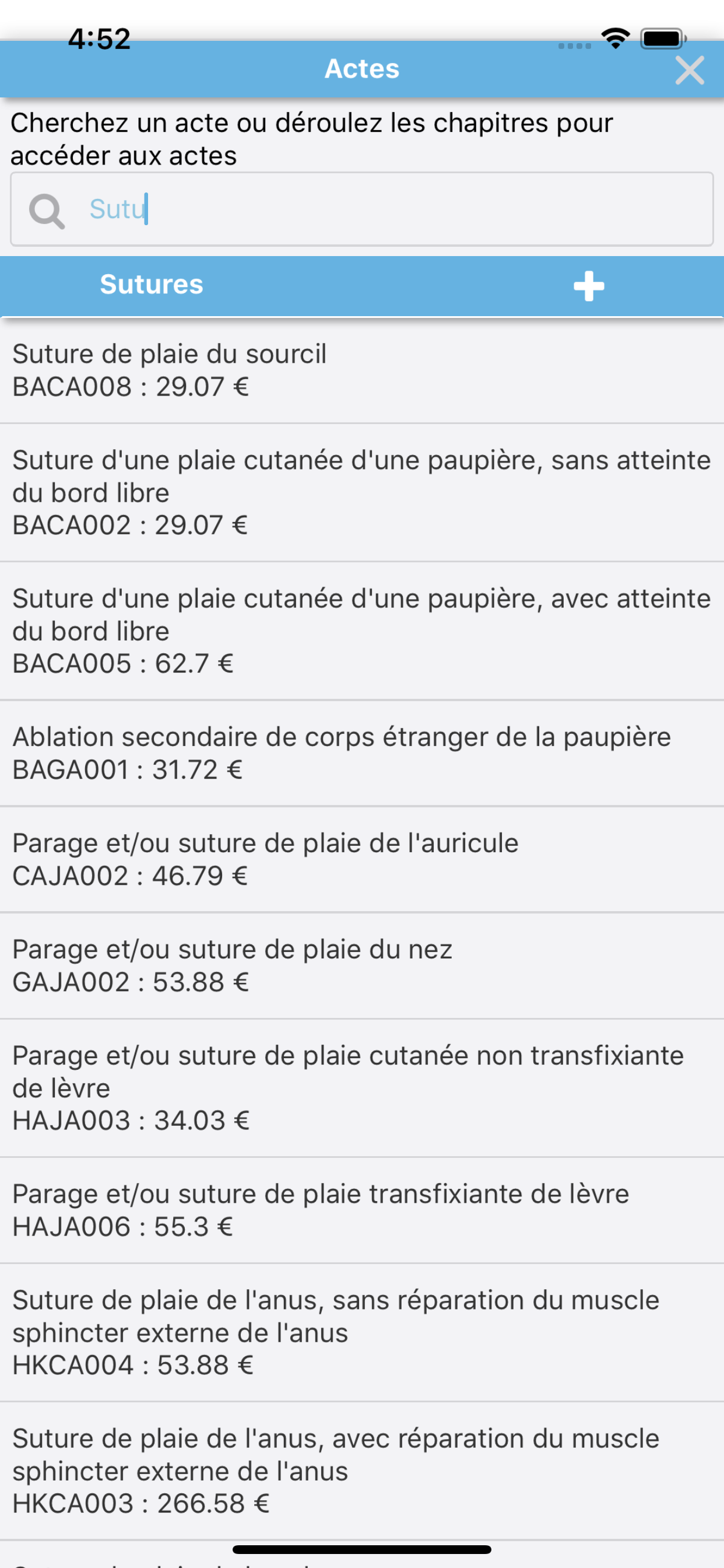Tap the search field containing Sutu
Screen dimensions: 724x1568
(x=389, y=209)
